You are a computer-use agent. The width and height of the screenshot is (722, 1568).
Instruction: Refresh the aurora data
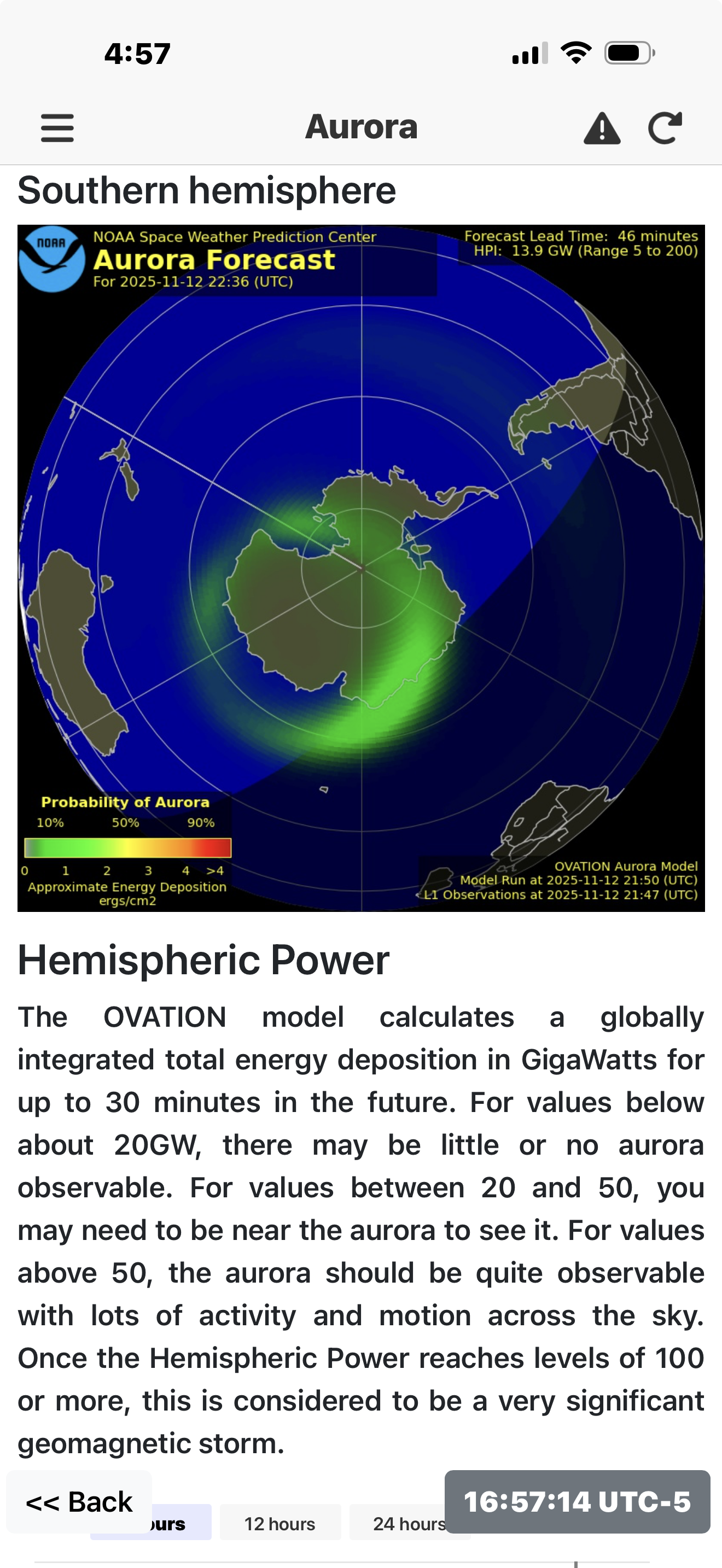point(665,128)
